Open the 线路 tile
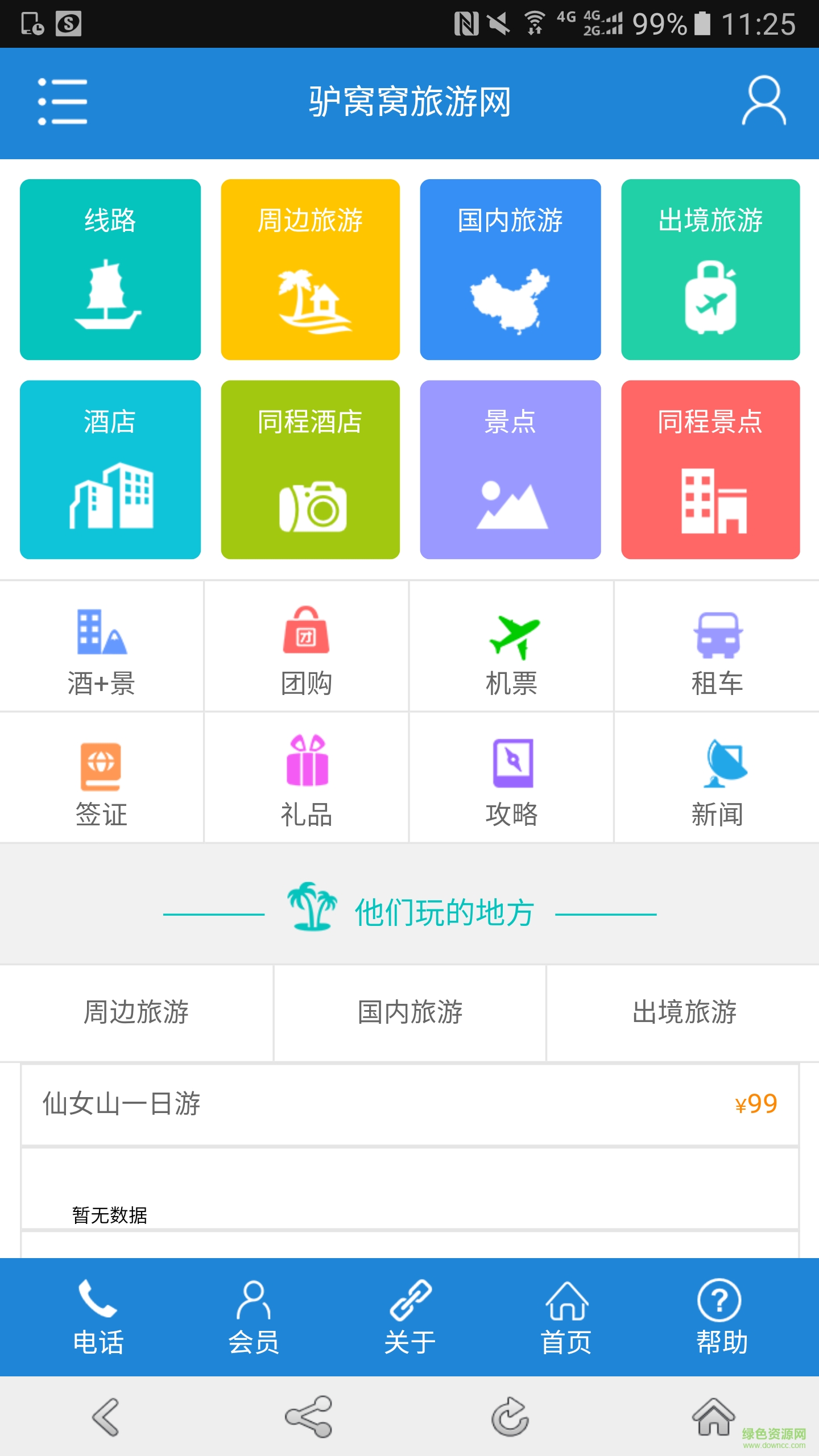The height and width of the screenshot is (1456, 819). click(x=110, y=270)
